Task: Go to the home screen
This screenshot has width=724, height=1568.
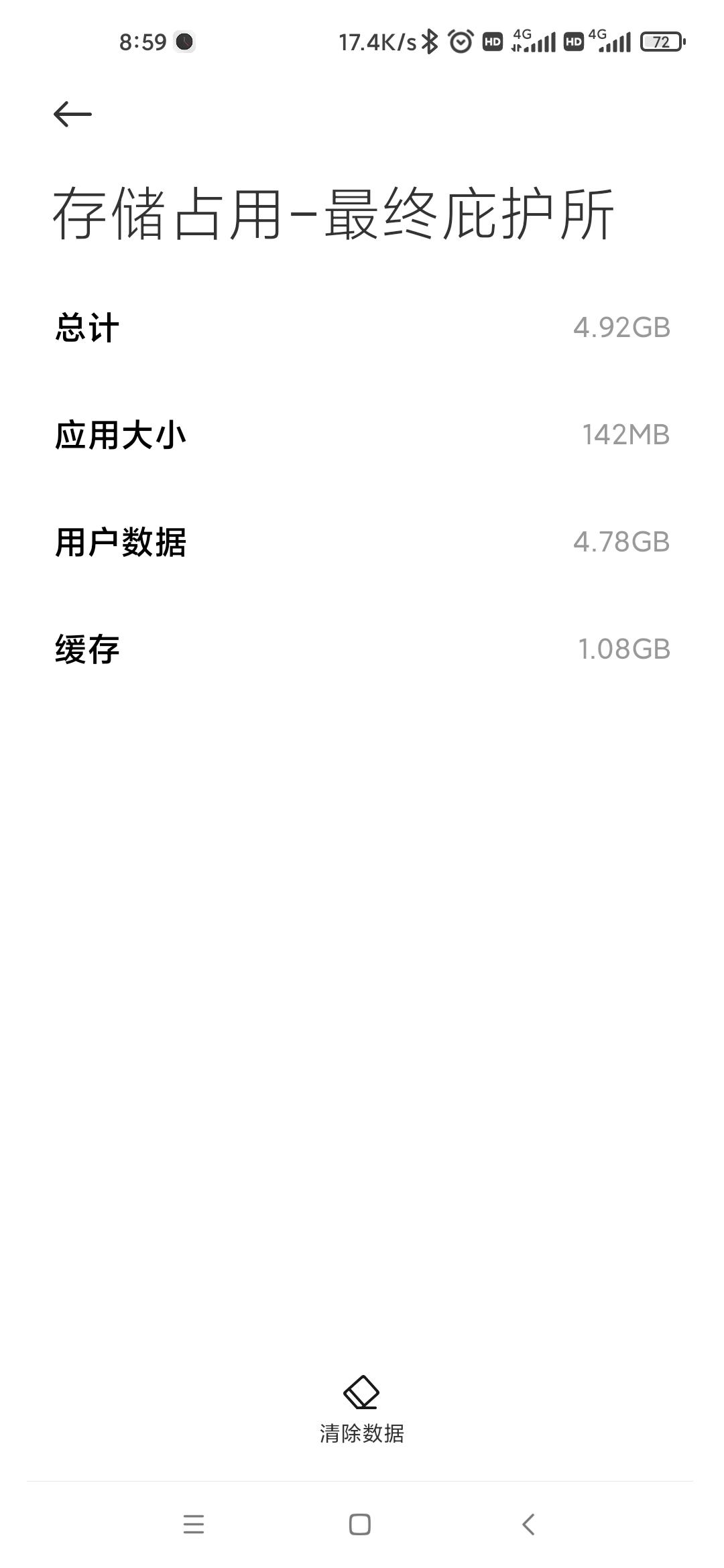Action: coord(360,1524)
